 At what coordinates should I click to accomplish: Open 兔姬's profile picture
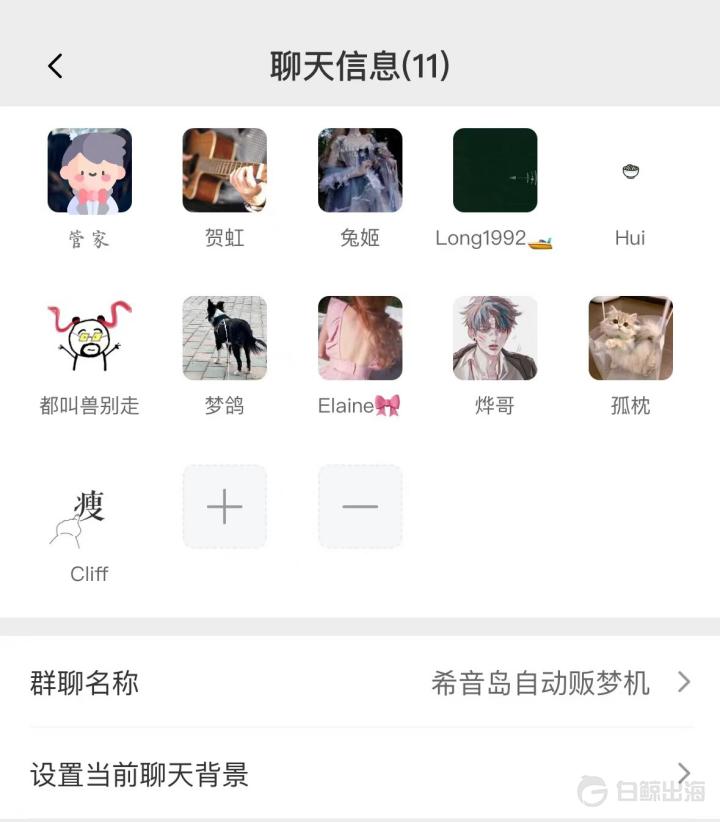(359, 170)
